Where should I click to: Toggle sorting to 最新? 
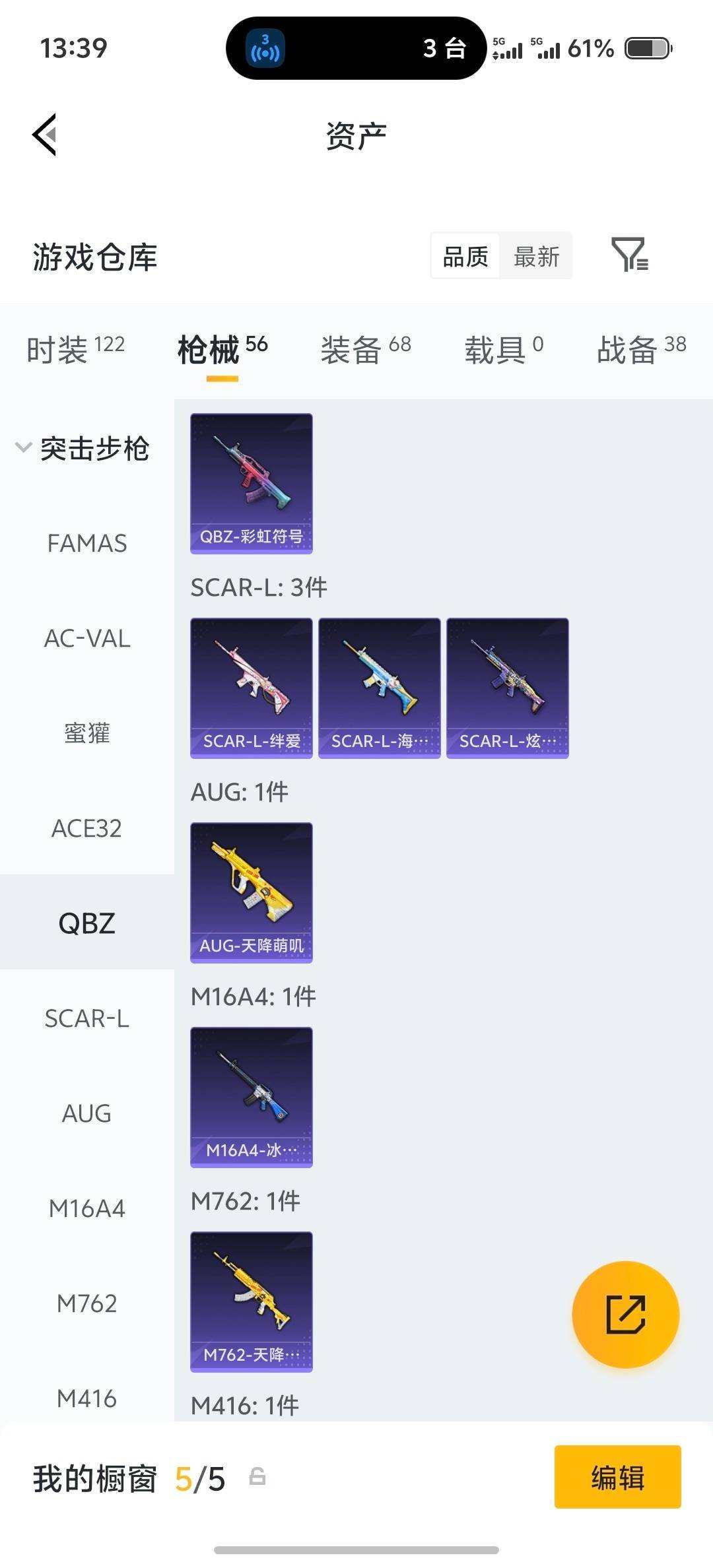click(x=537, y=256)
